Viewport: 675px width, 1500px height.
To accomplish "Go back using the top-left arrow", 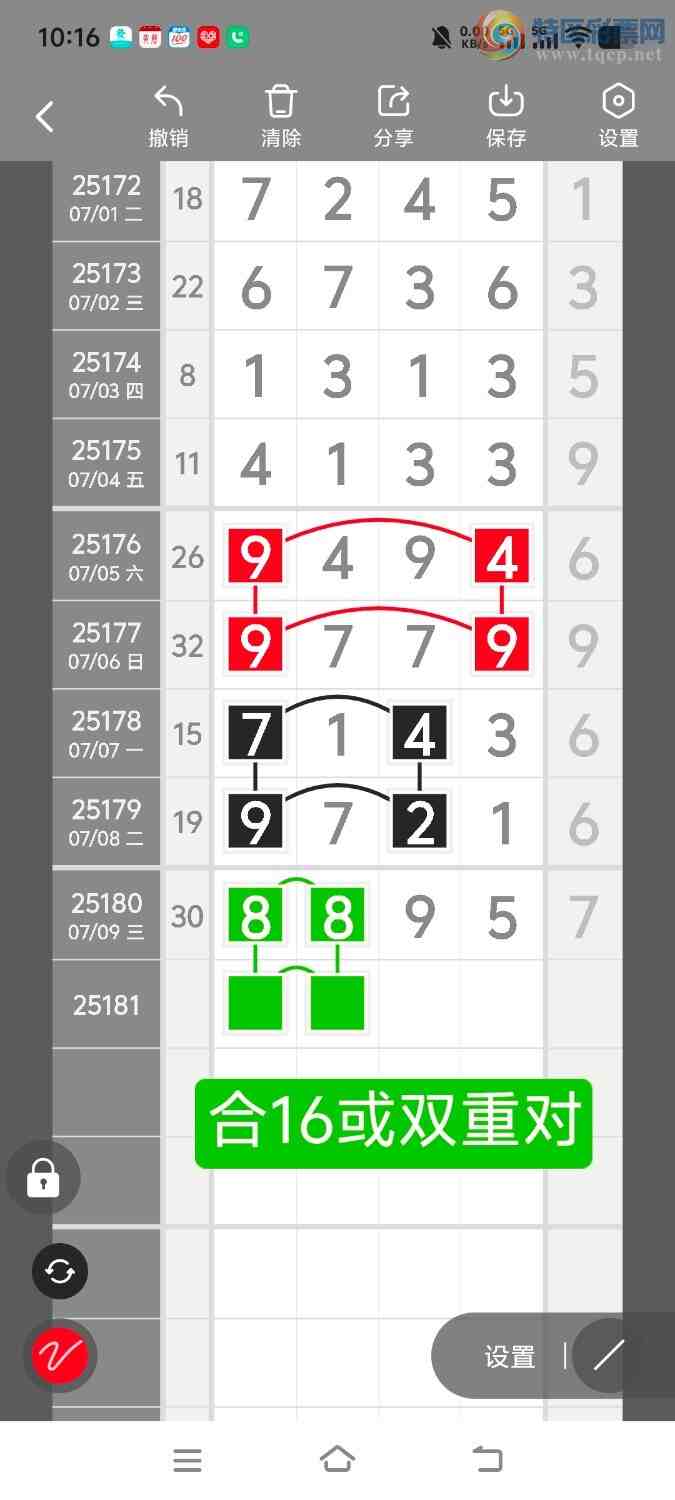I will pos(44,117).
